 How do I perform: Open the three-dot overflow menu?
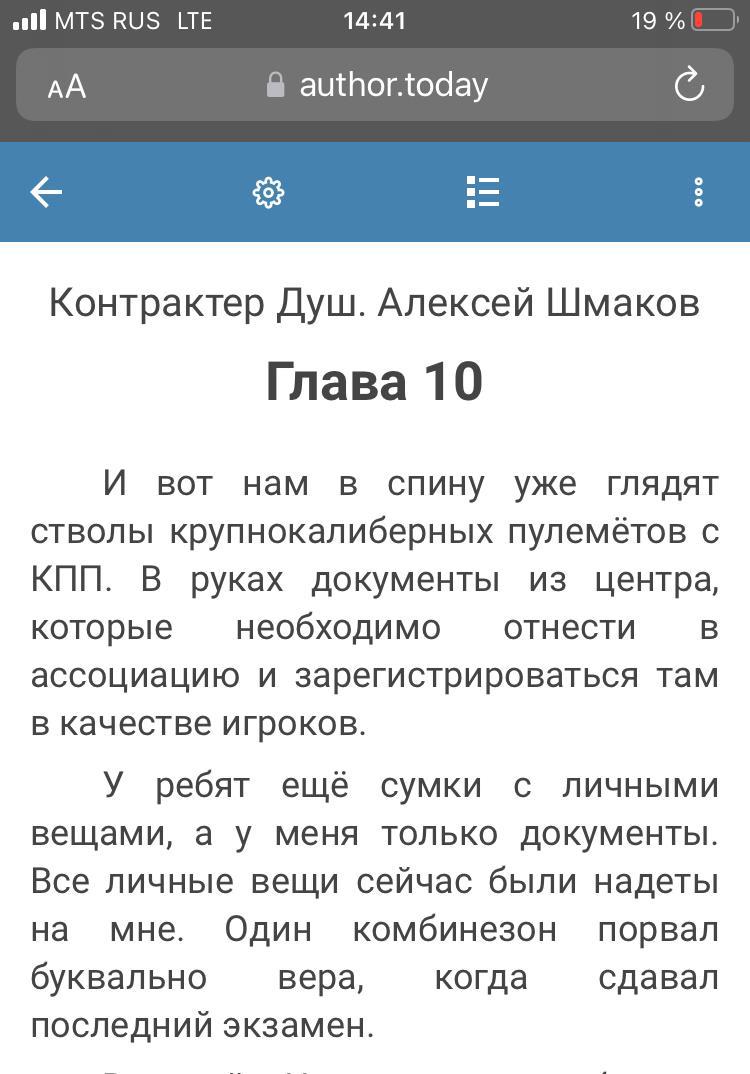[x=698, y=192]
